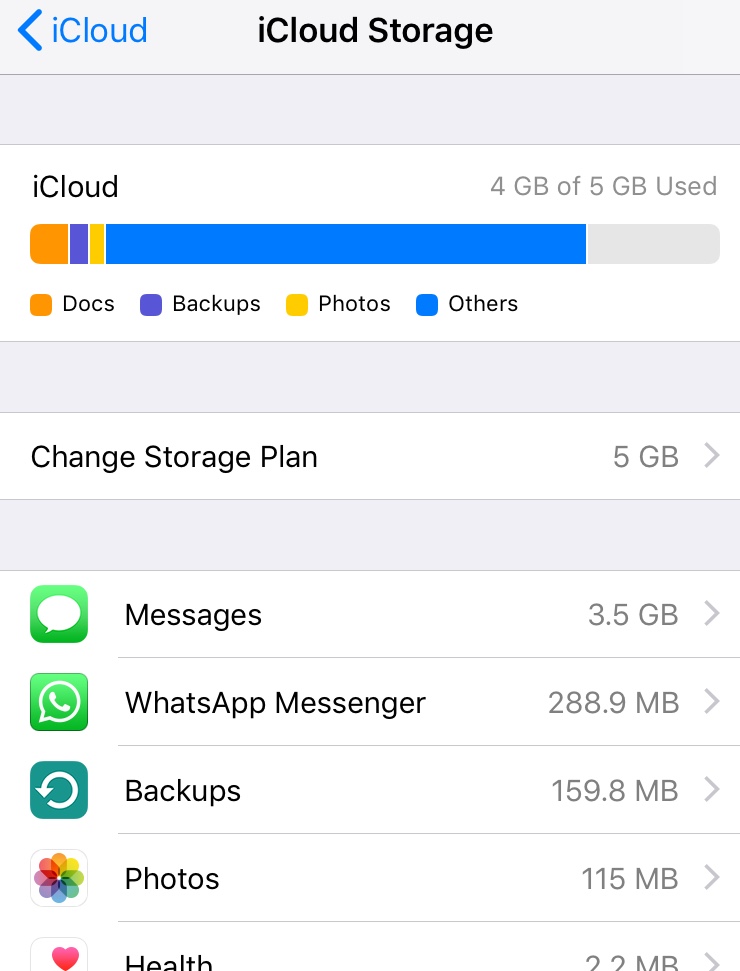Expand WhatsApp Messenger storage details chevron
The image size is (740, 971).
[x=711, y=702]
